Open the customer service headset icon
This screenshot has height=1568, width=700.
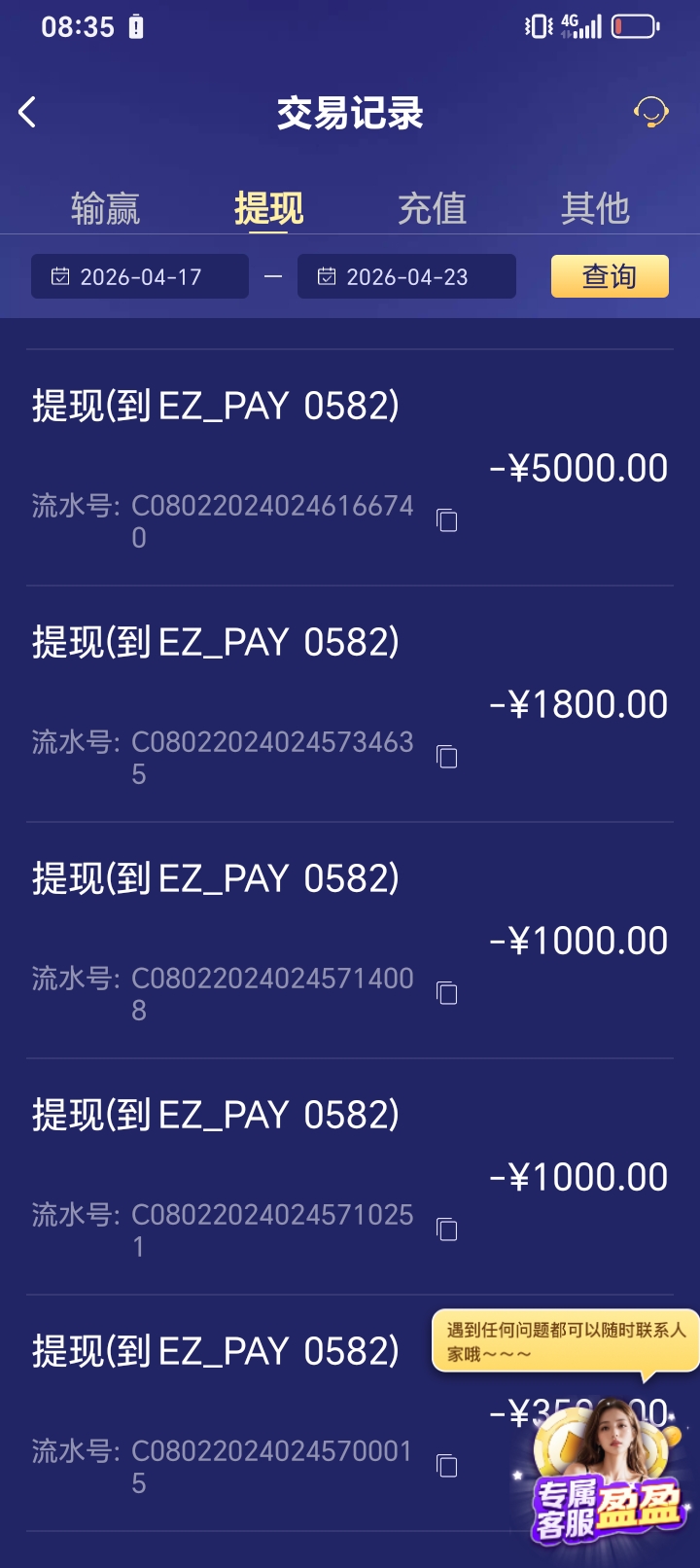653,112
